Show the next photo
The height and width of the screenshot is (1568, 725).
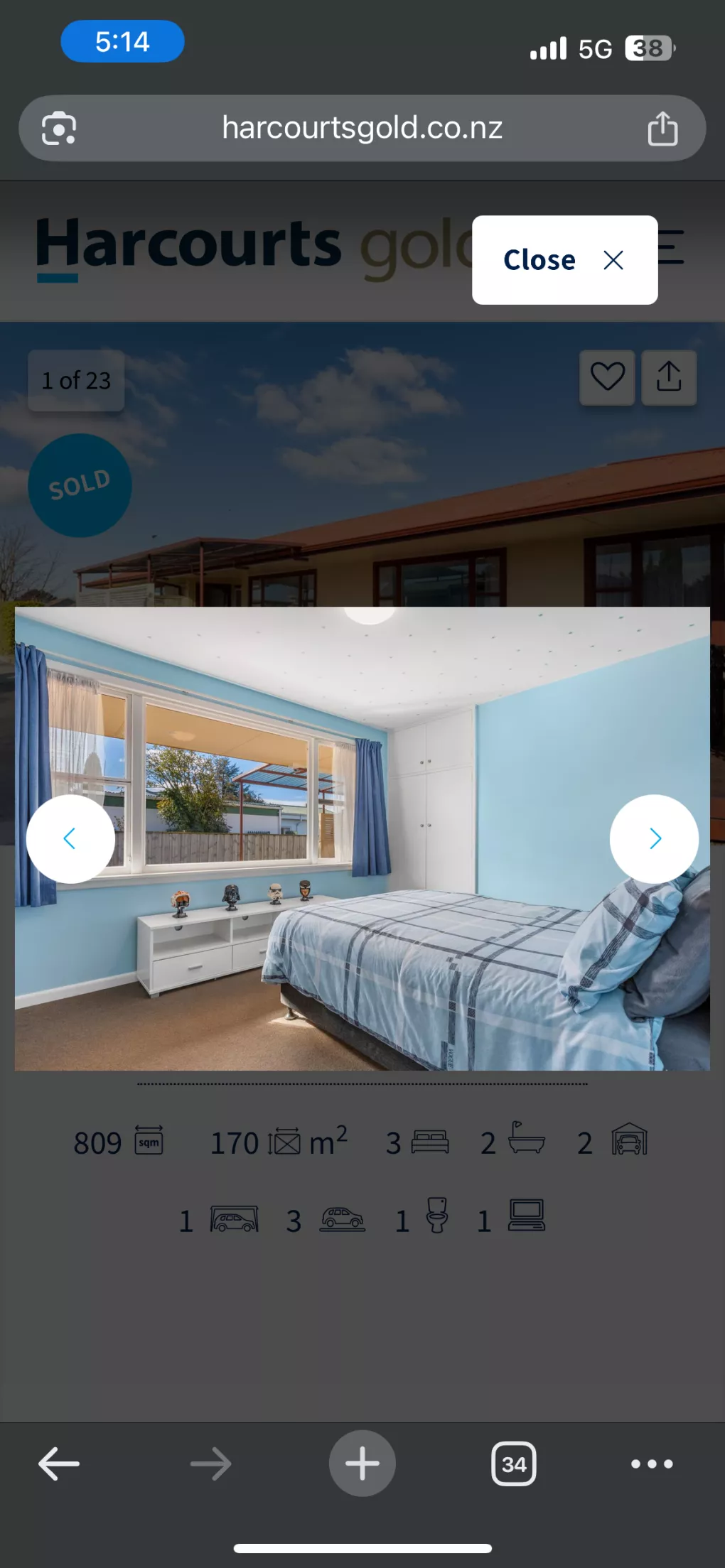654,839
